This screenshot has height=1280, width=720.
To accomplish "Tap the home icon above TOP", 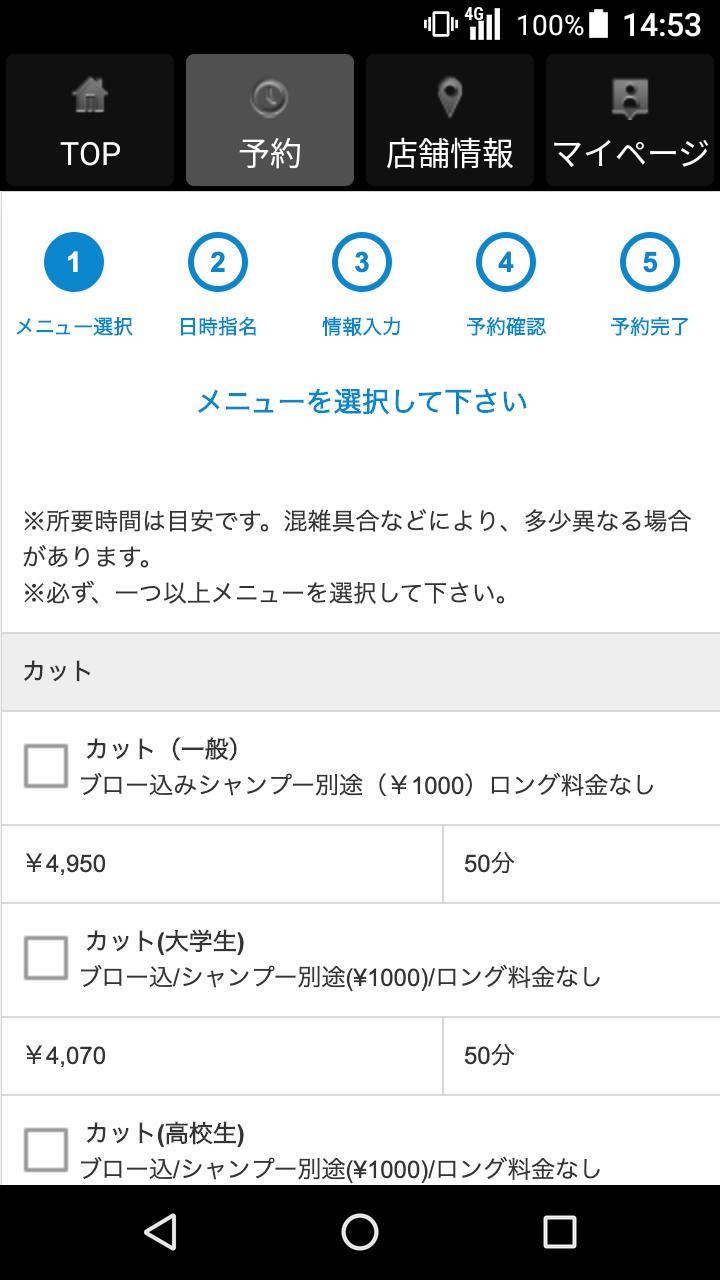I will (x=90, y=95).
